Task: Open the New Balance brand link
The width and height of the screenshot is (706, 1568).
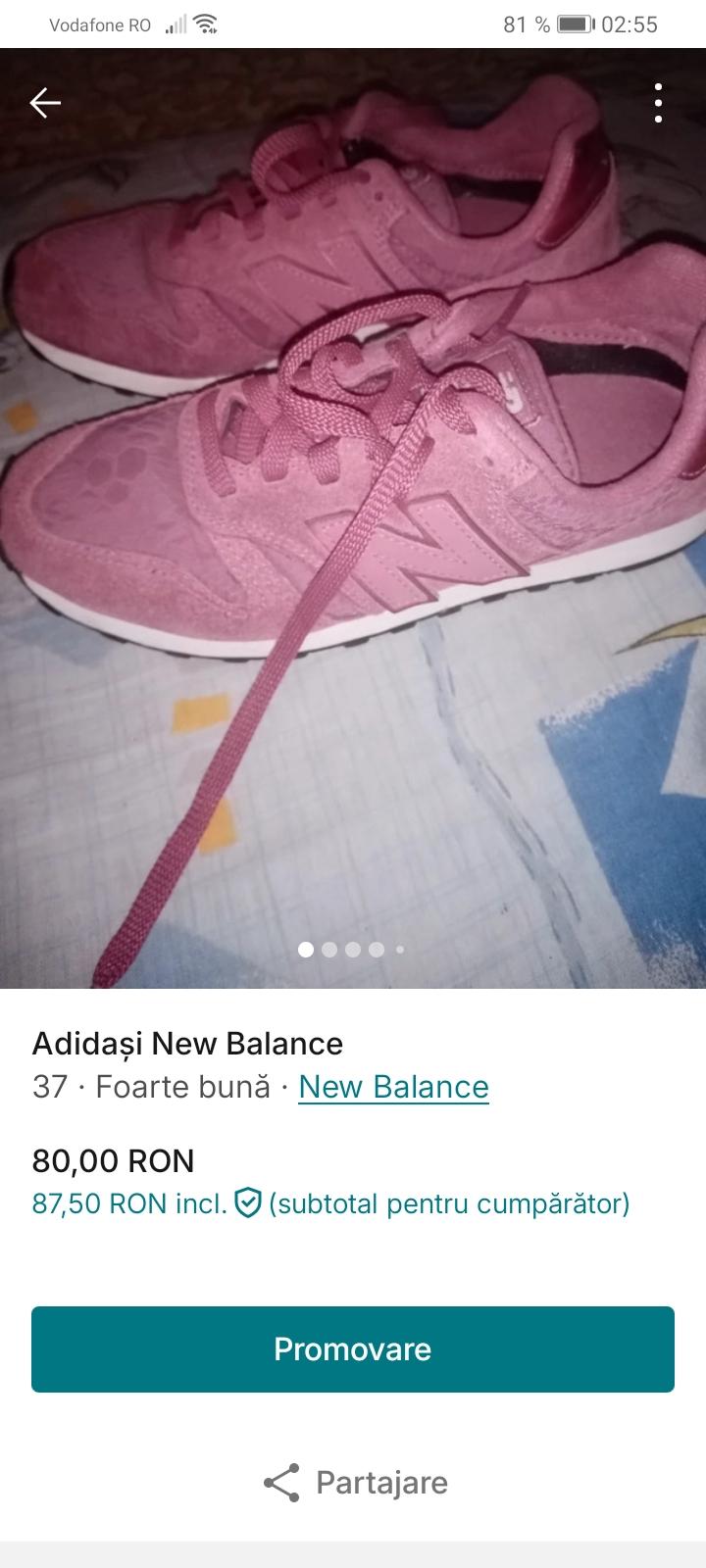Action: click(x=393, y=1087)
